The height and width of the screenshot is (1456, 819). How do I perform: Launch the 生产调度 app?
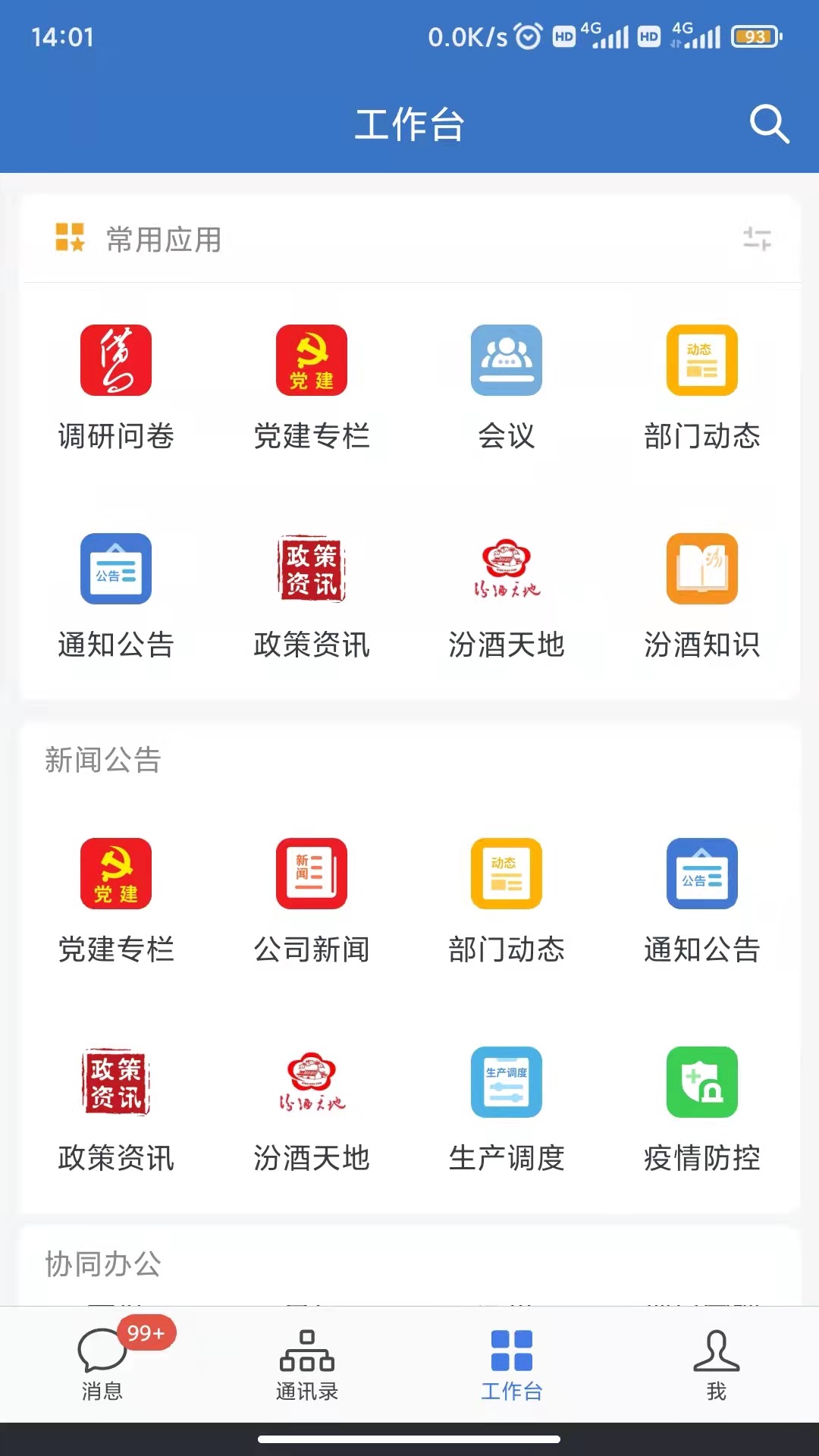click(507, 1083)
